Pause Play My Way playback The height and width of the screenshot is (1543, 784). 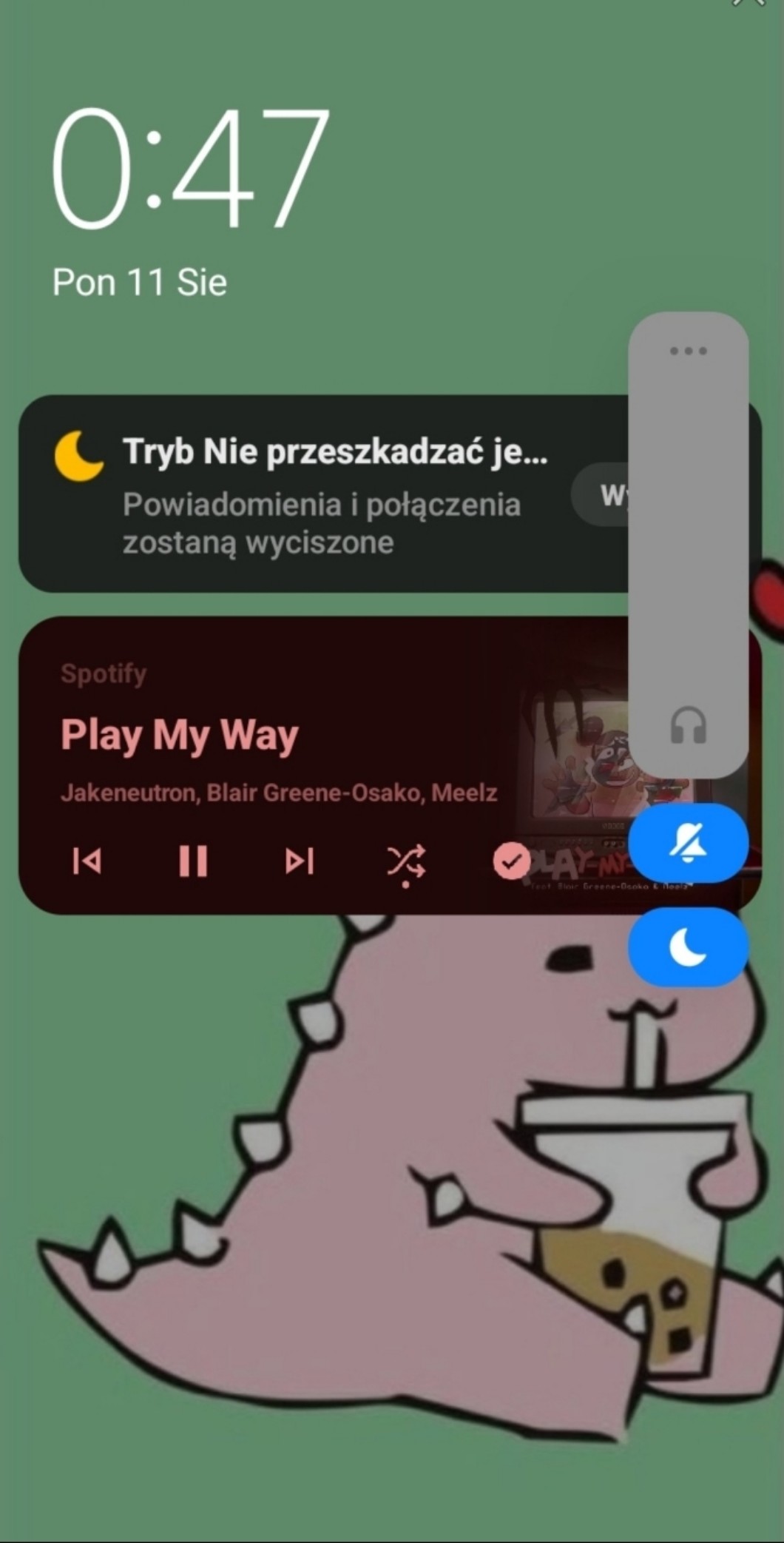[x=193, y=861]
